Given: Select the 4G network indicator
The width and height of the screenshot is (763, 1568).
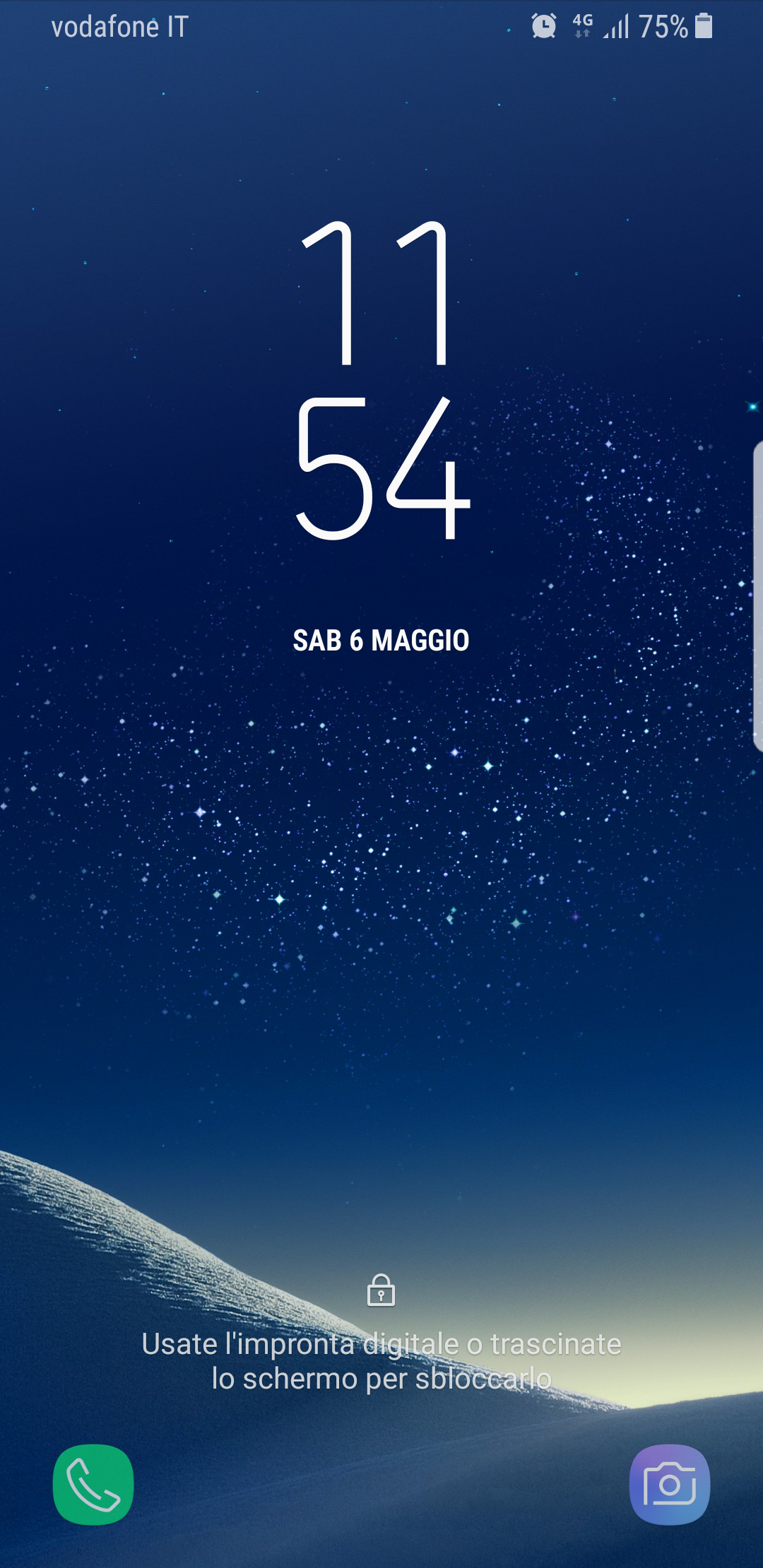Looking at the screenshot, I should [x=581, y=25].
